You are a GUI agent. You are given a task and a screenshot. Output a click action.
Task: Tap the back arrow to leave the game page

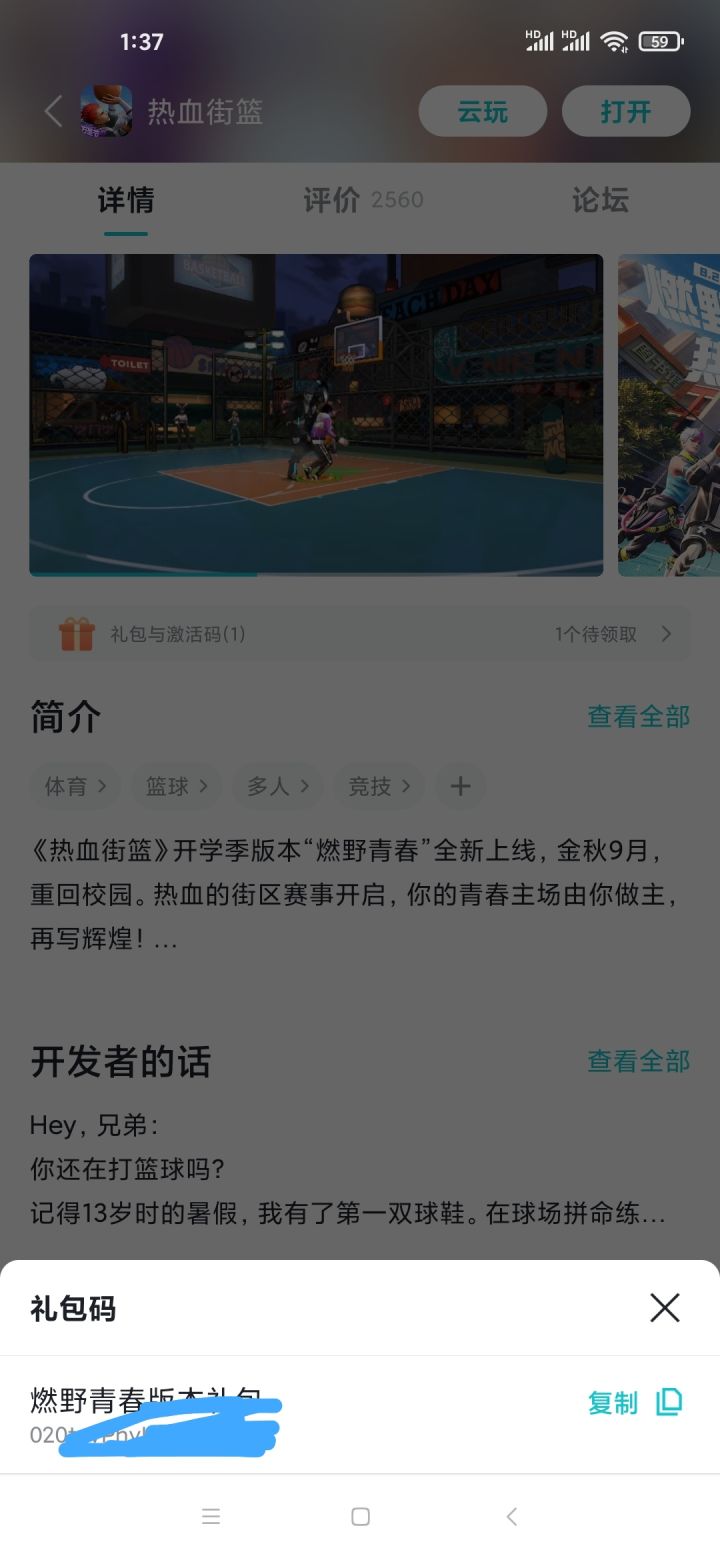pos(52,111)
